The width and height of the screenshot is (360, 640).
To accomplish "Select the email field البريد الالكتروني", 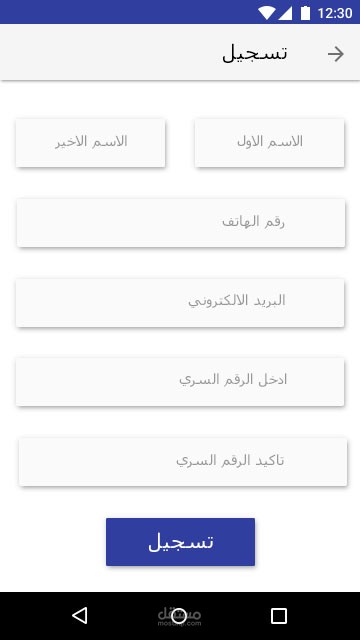I will click(x=180, y=303).
